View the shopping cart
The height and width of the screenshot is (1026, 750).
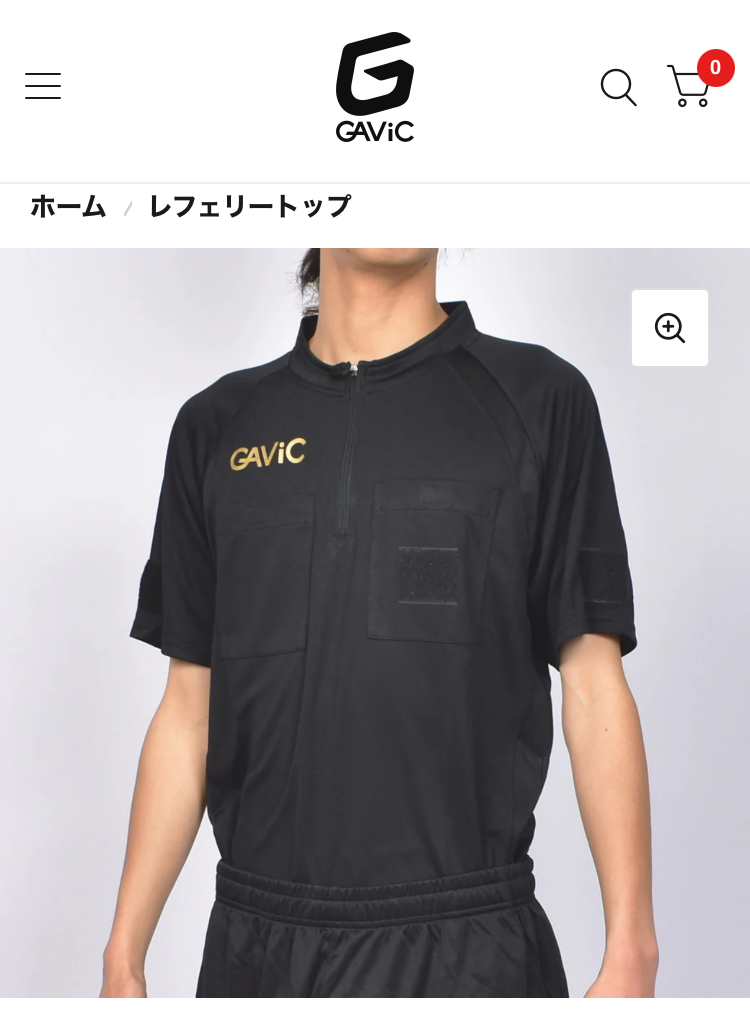pyautogui.click(x=690, y=86)
